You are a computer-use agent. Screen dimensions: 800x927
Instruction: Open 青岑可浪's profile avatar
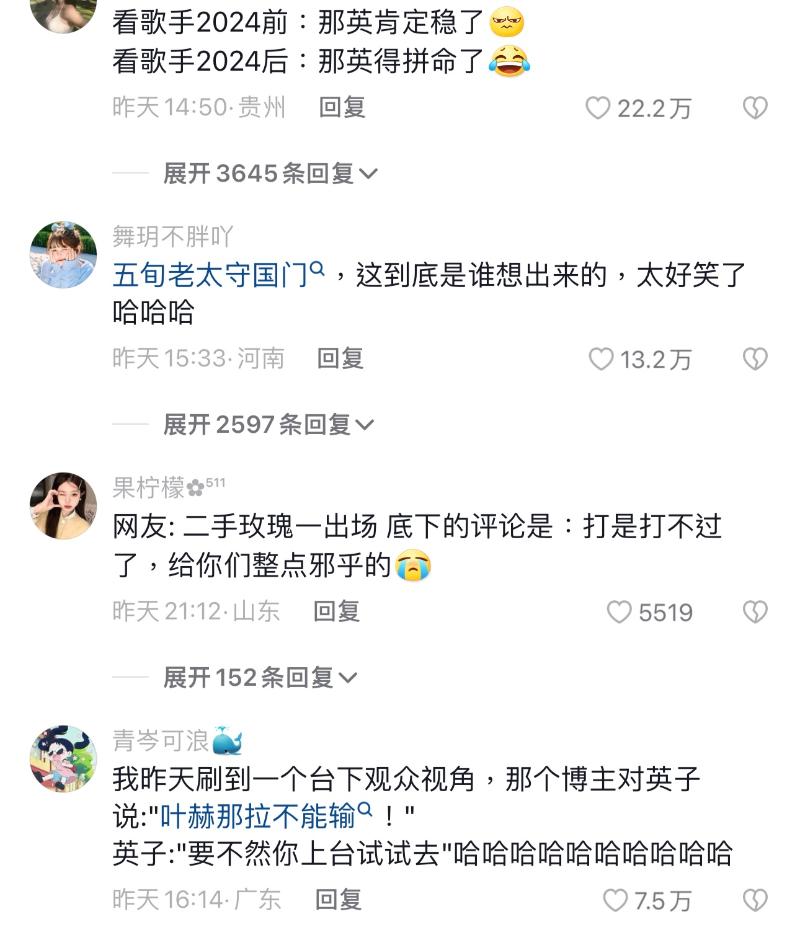click(x=64, y=759)
